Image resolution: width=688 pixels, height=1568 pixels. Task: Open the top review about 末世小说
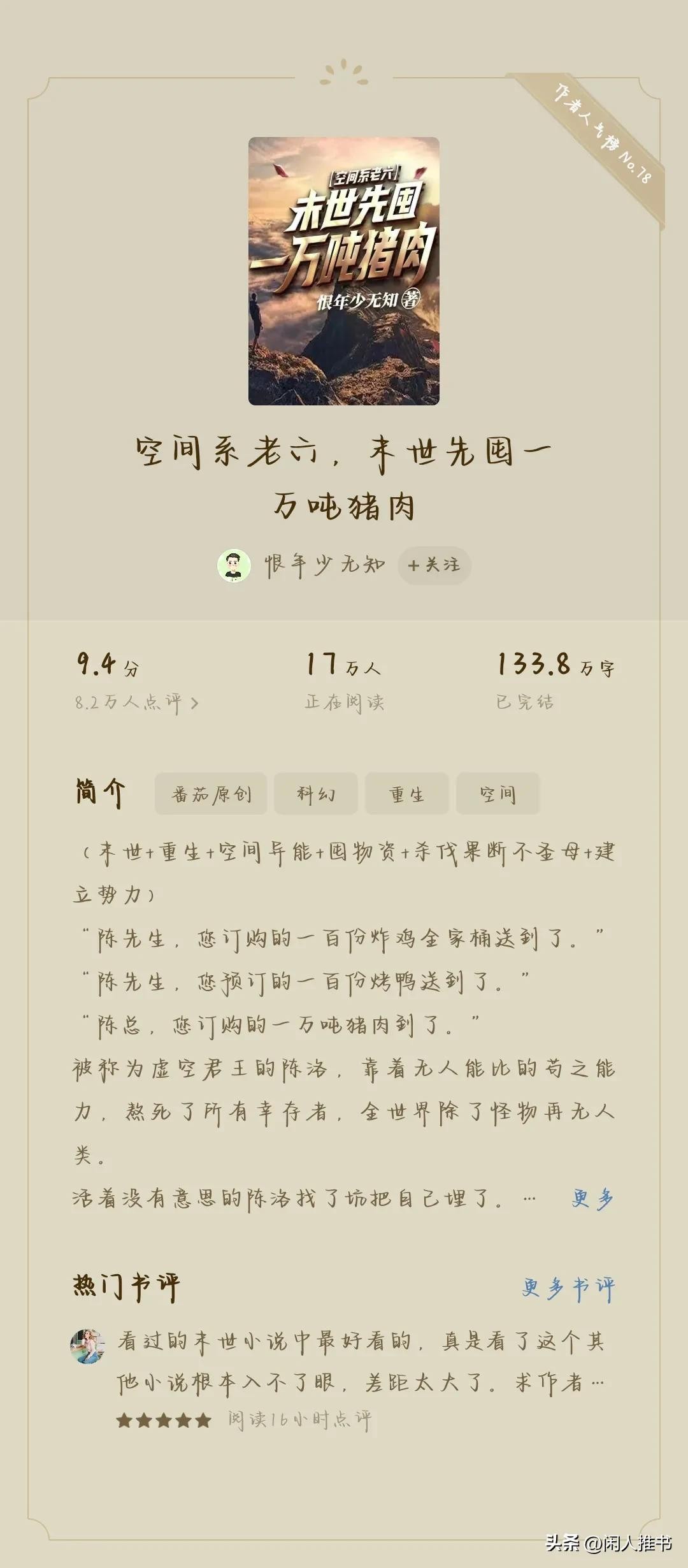pyautogui.click(x=360, y=1361)
